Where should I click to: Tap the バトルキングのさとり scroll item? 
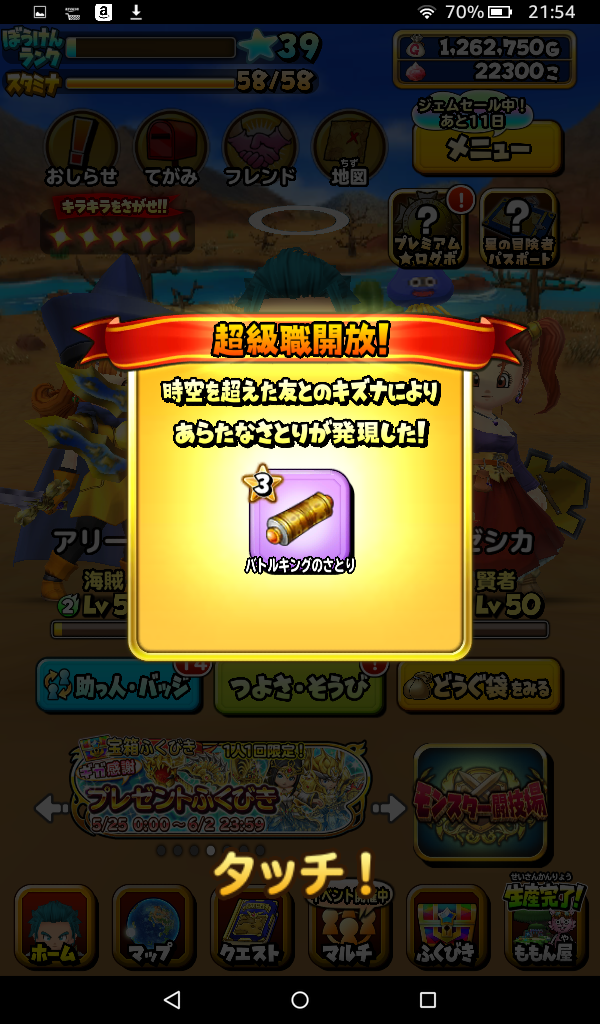[300, 517]
